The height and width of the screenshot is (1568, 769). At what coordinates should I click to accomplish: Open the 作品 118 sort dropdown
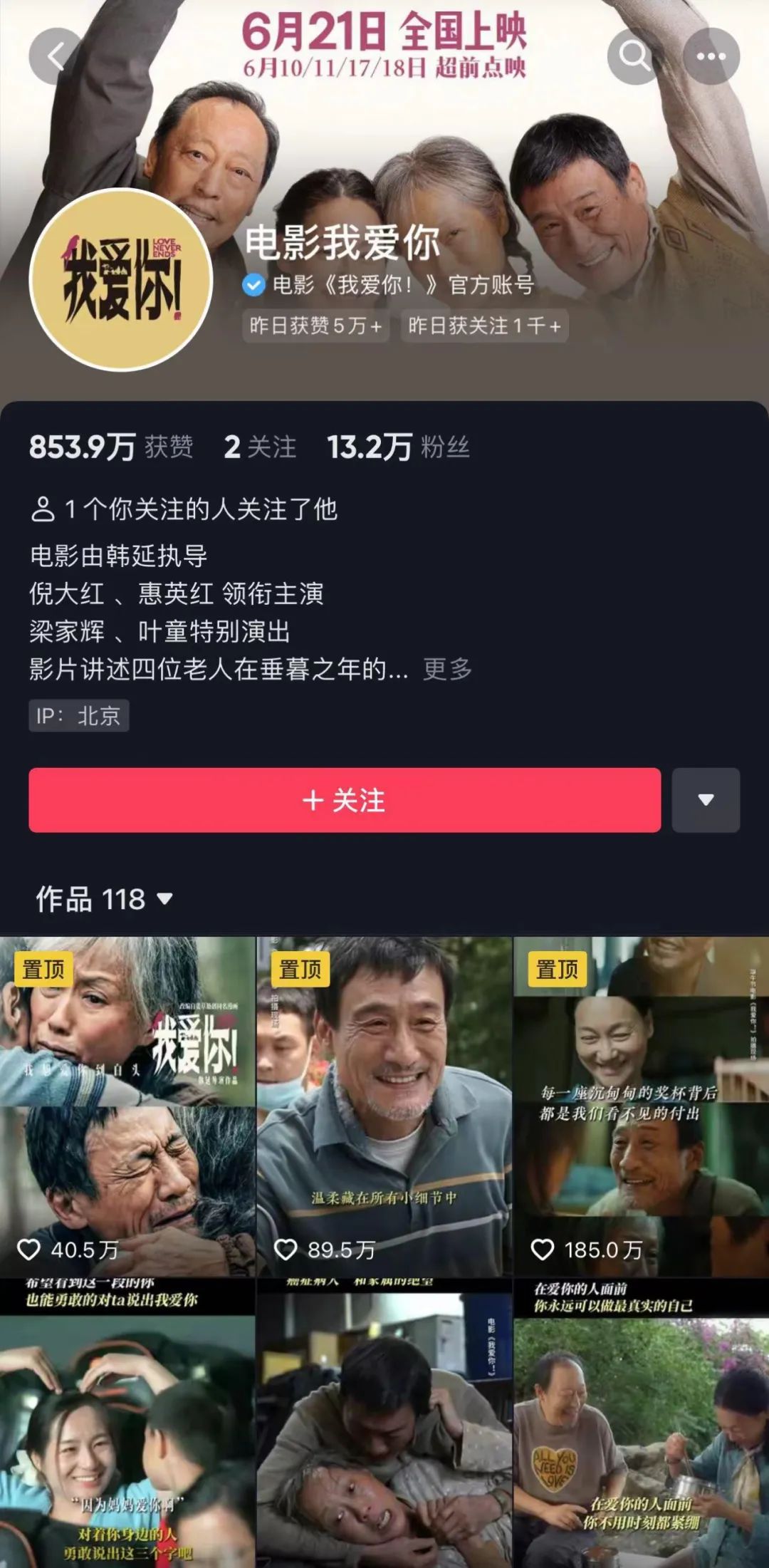[104, 899]
